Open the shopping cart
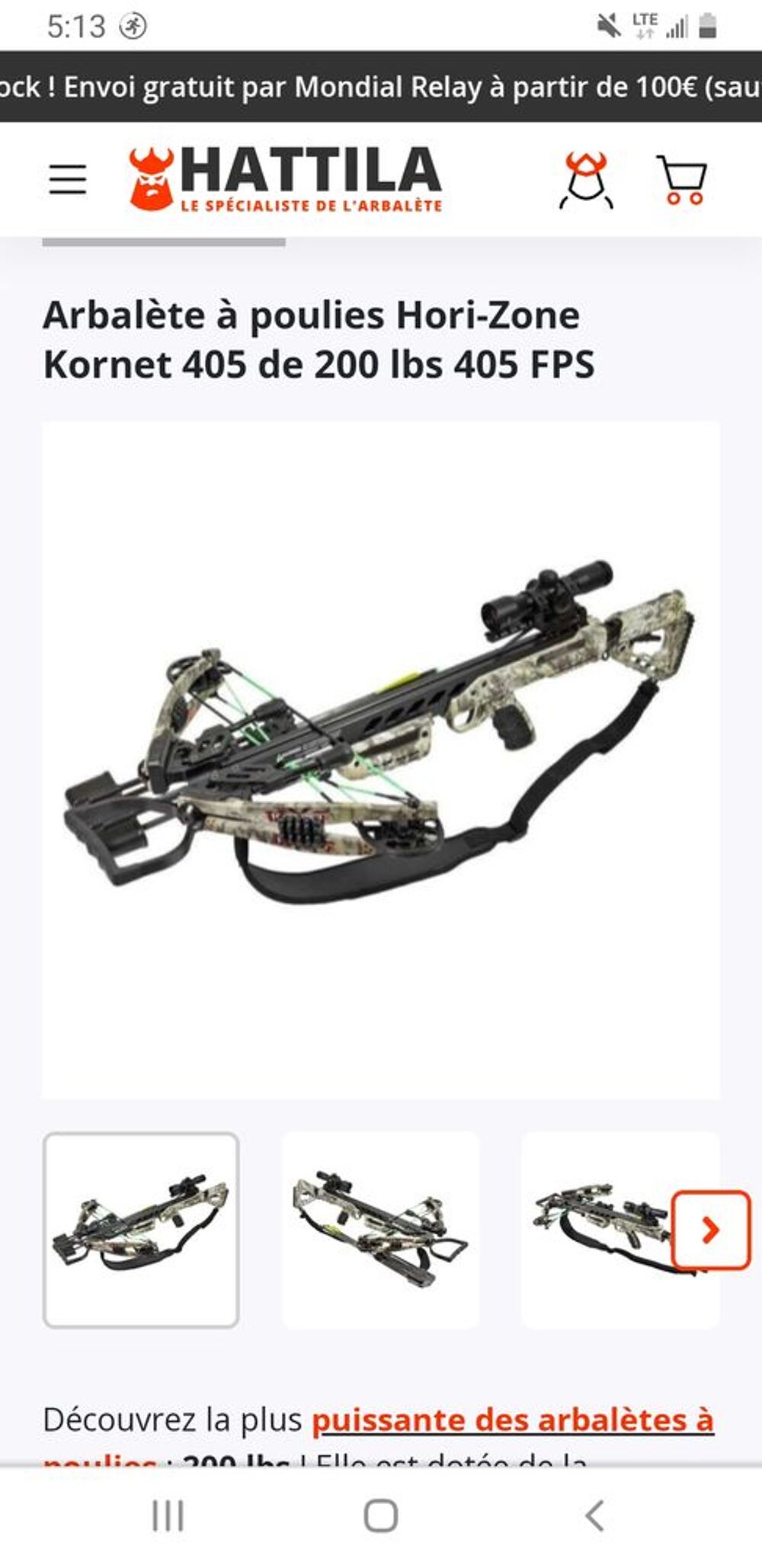762x1568 pixels. point(682,180)
